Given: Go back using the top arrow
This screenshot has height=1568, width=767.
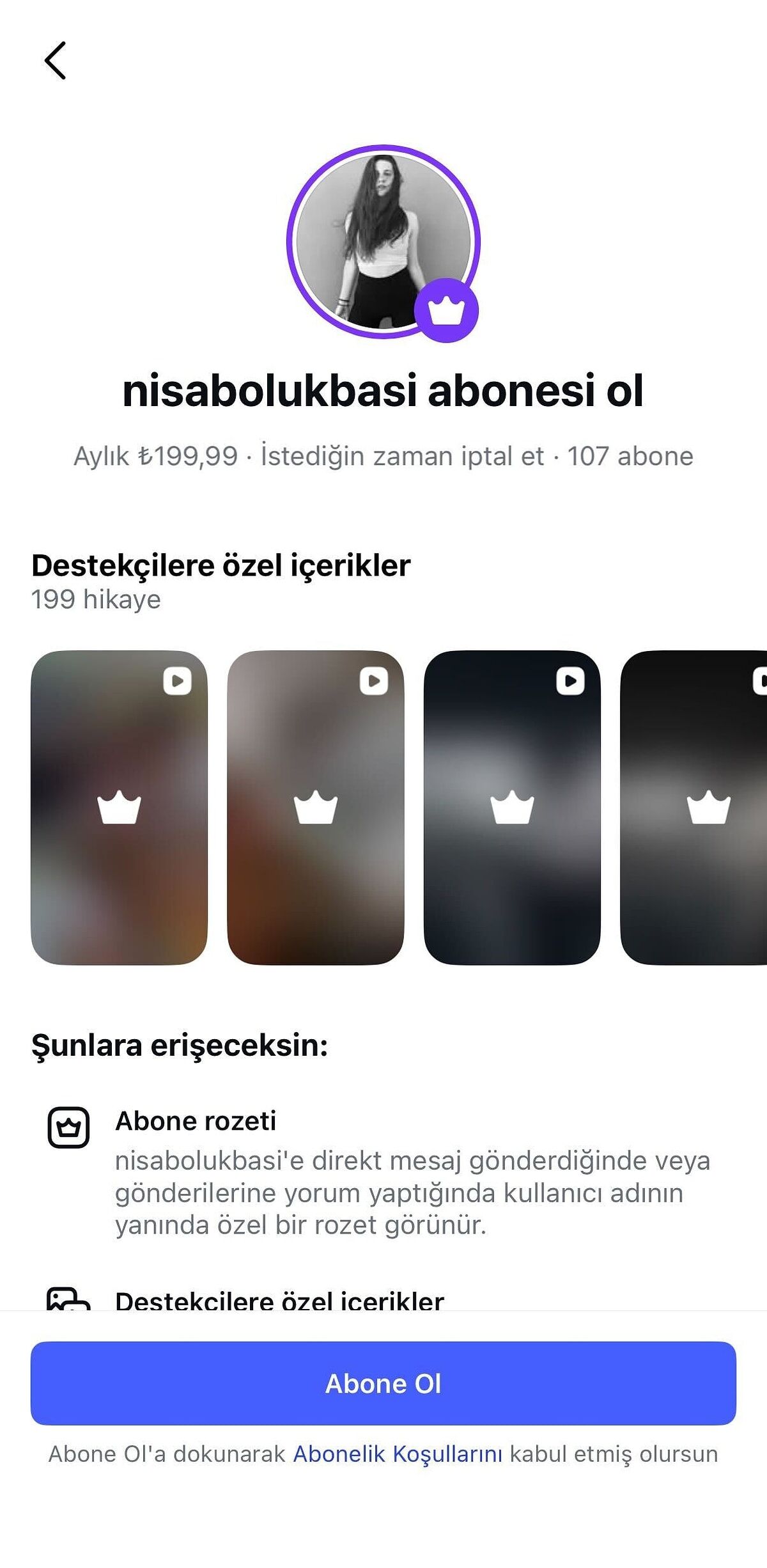Looking at the screenshot, I should pyautogui.click(x=56, y=61).
